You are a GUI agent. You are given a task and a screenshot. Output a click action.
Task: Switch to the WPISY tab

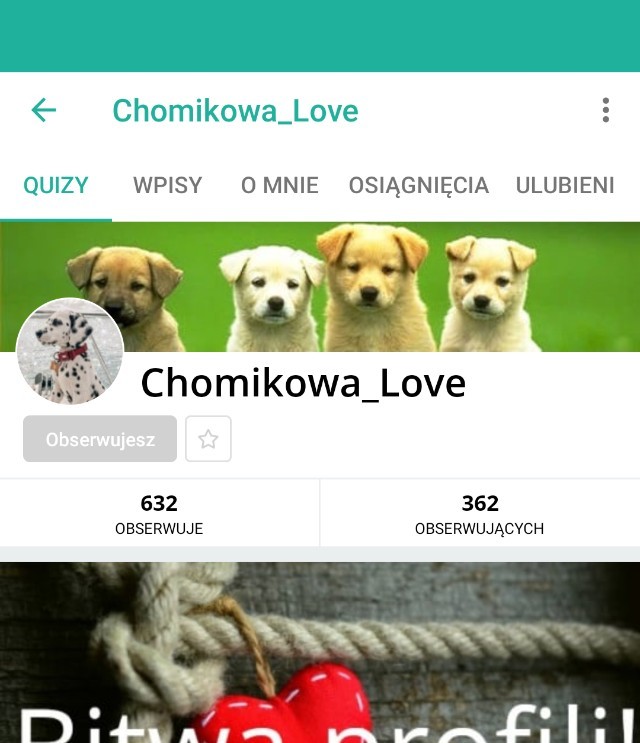[x=168, y=185]
